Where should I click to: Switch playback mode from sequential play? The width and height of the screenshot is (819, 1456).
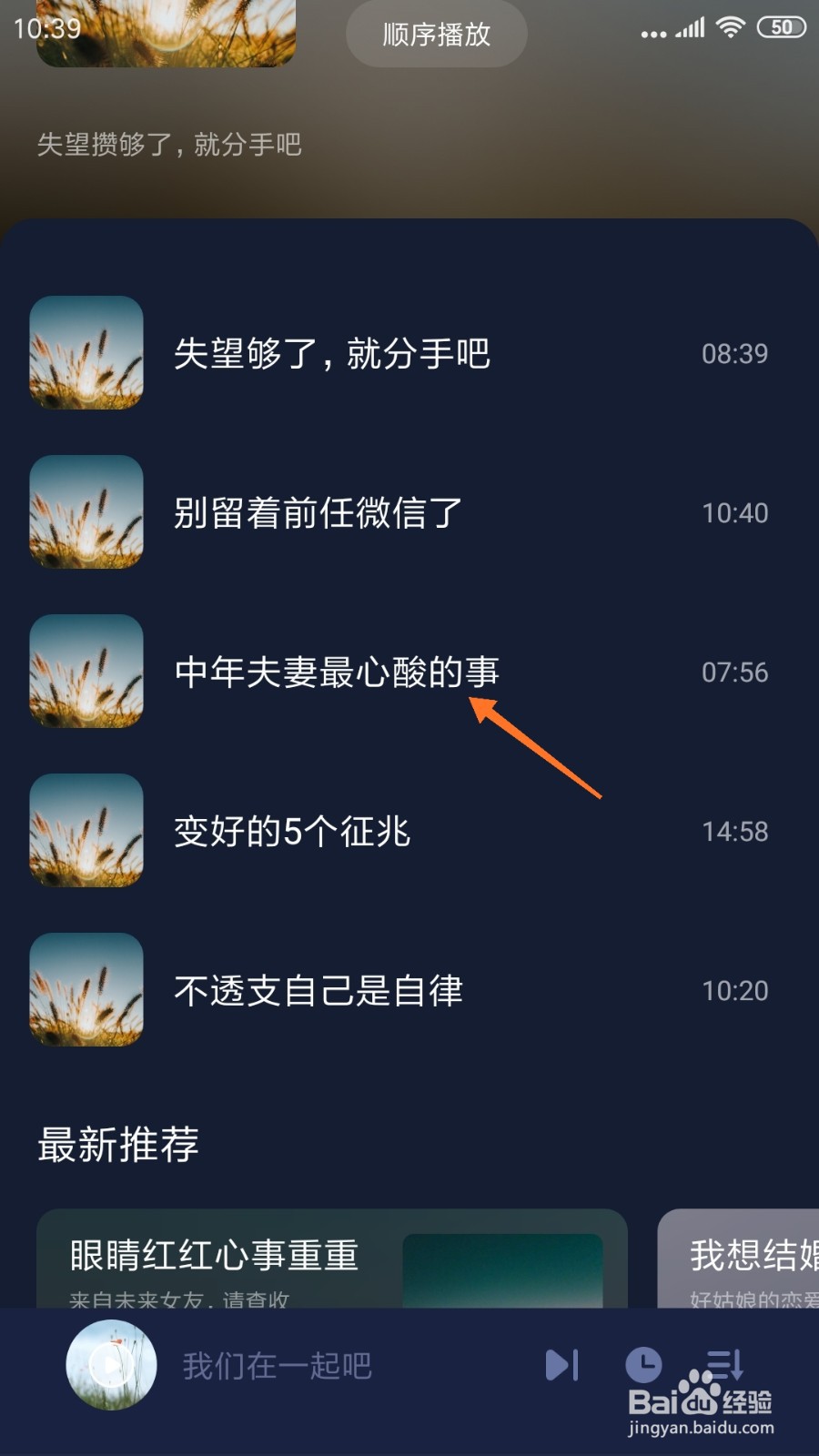point(436,33)
